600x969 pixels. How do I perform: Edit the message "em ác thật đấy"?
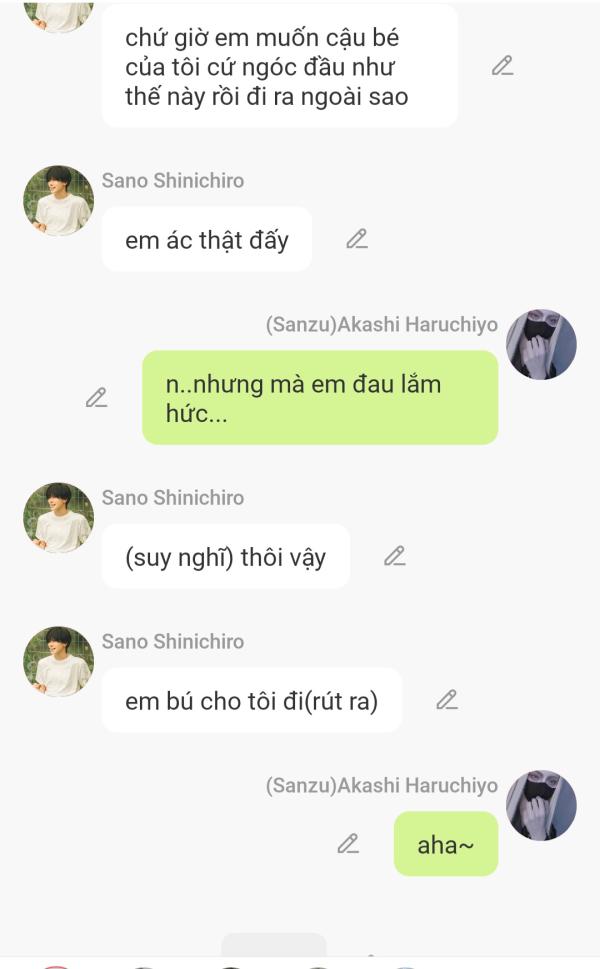tap(357, 239)
